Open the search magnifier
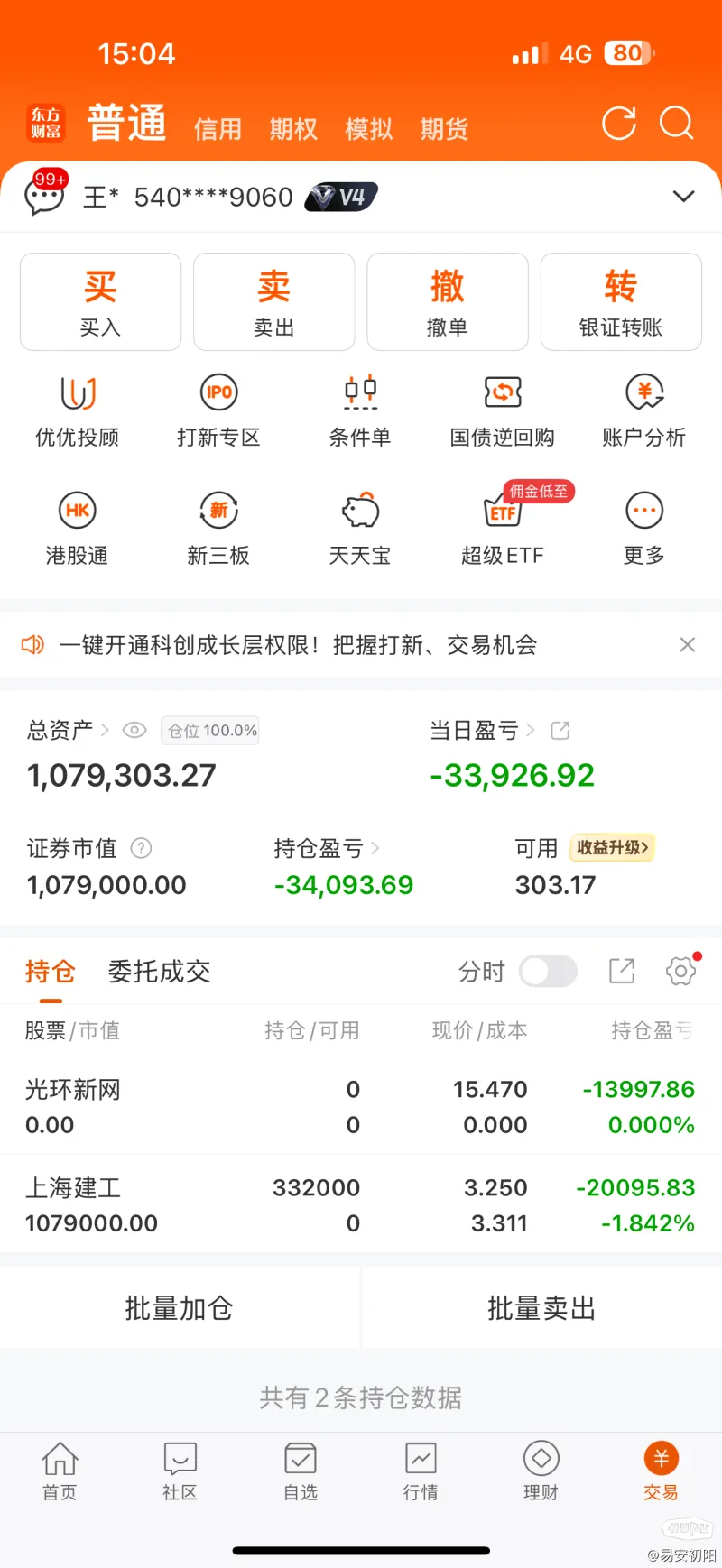The image size is (722, 1568). point(676,123)
